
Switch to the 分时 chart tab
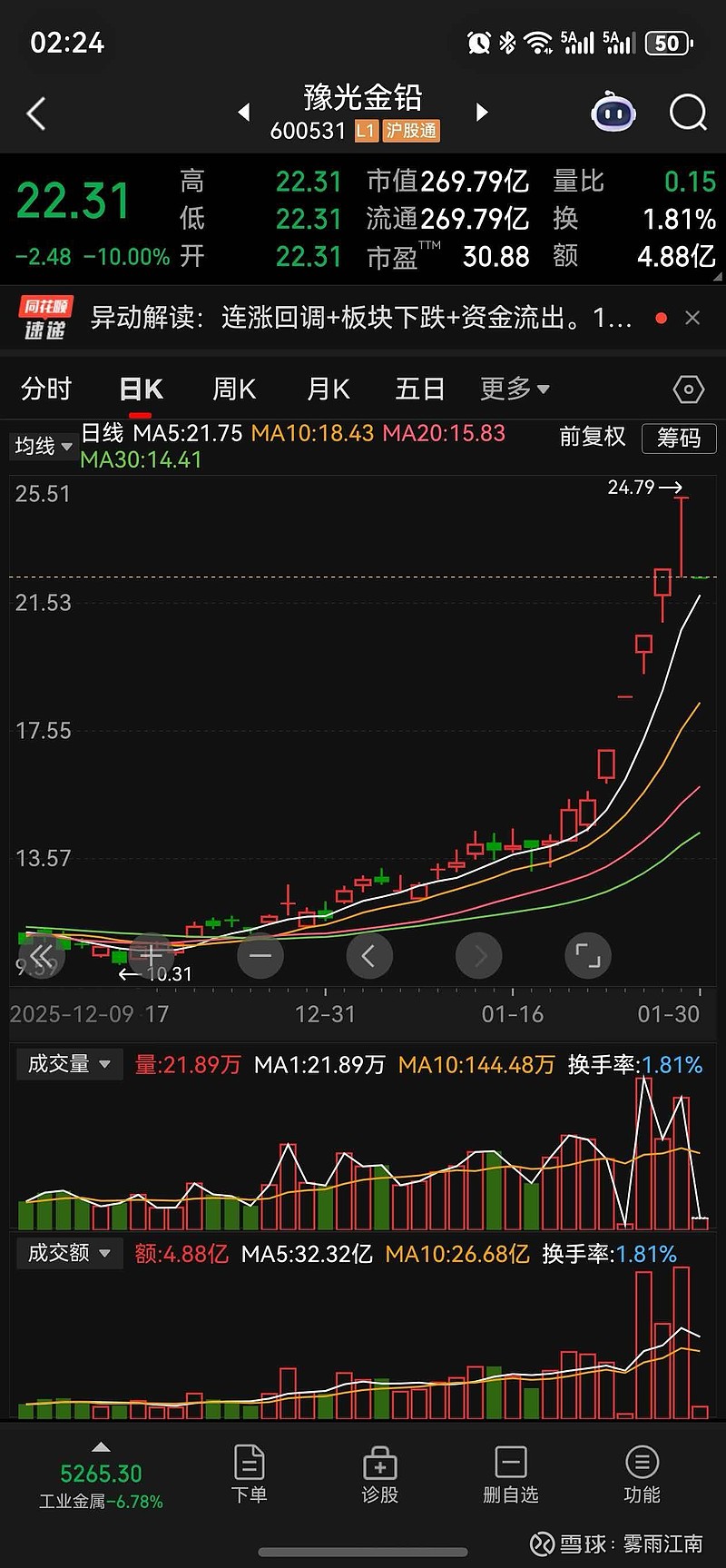pyautogui.click(x=46, y=390)
